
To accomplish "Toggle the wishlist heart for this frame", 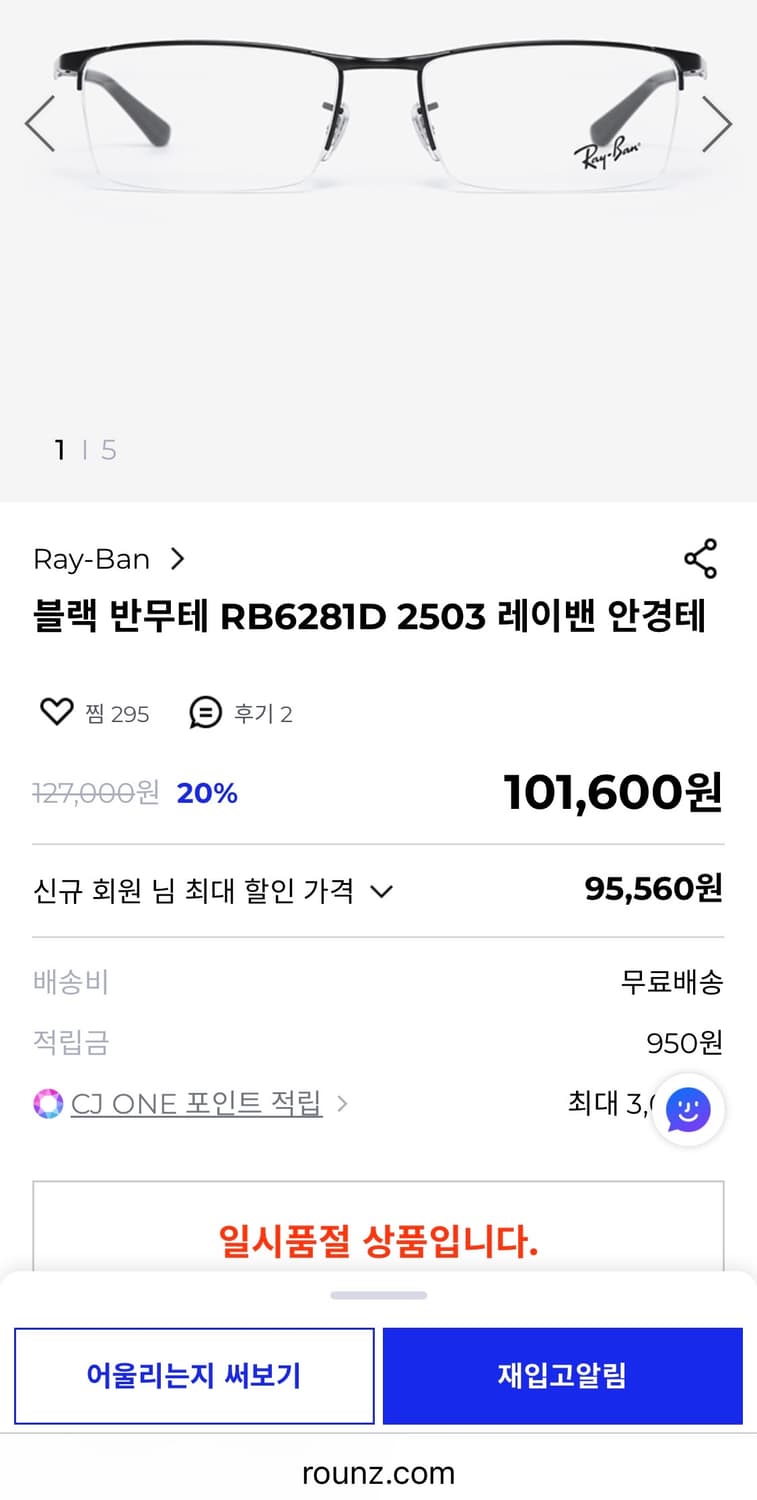I will click(57, 712).
